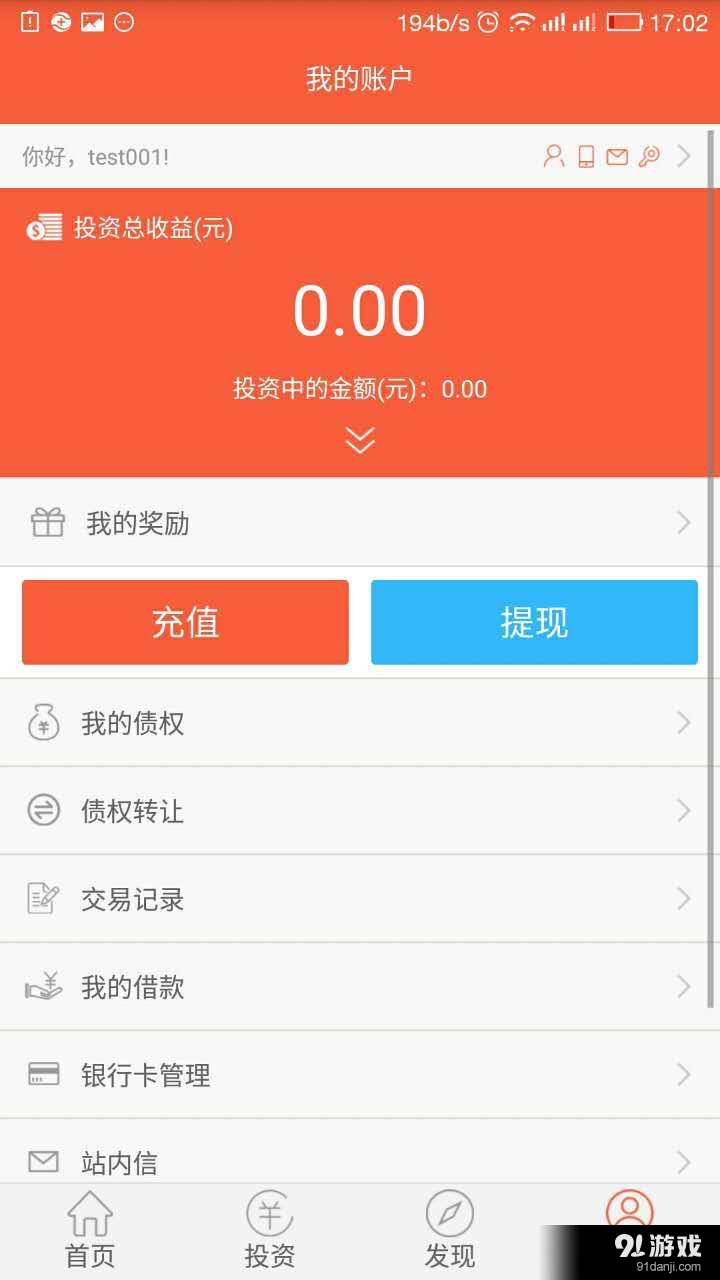Expand 我的借款 using its chevron
The width and height of the screenshot is (720, 1280).
pyautogui.click(x=685, y=987)
